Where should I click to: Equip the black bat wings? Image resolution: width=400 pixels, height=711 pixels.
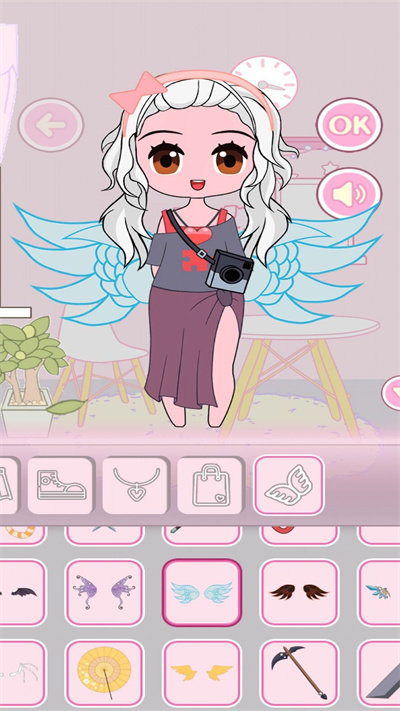coord(22,592)
